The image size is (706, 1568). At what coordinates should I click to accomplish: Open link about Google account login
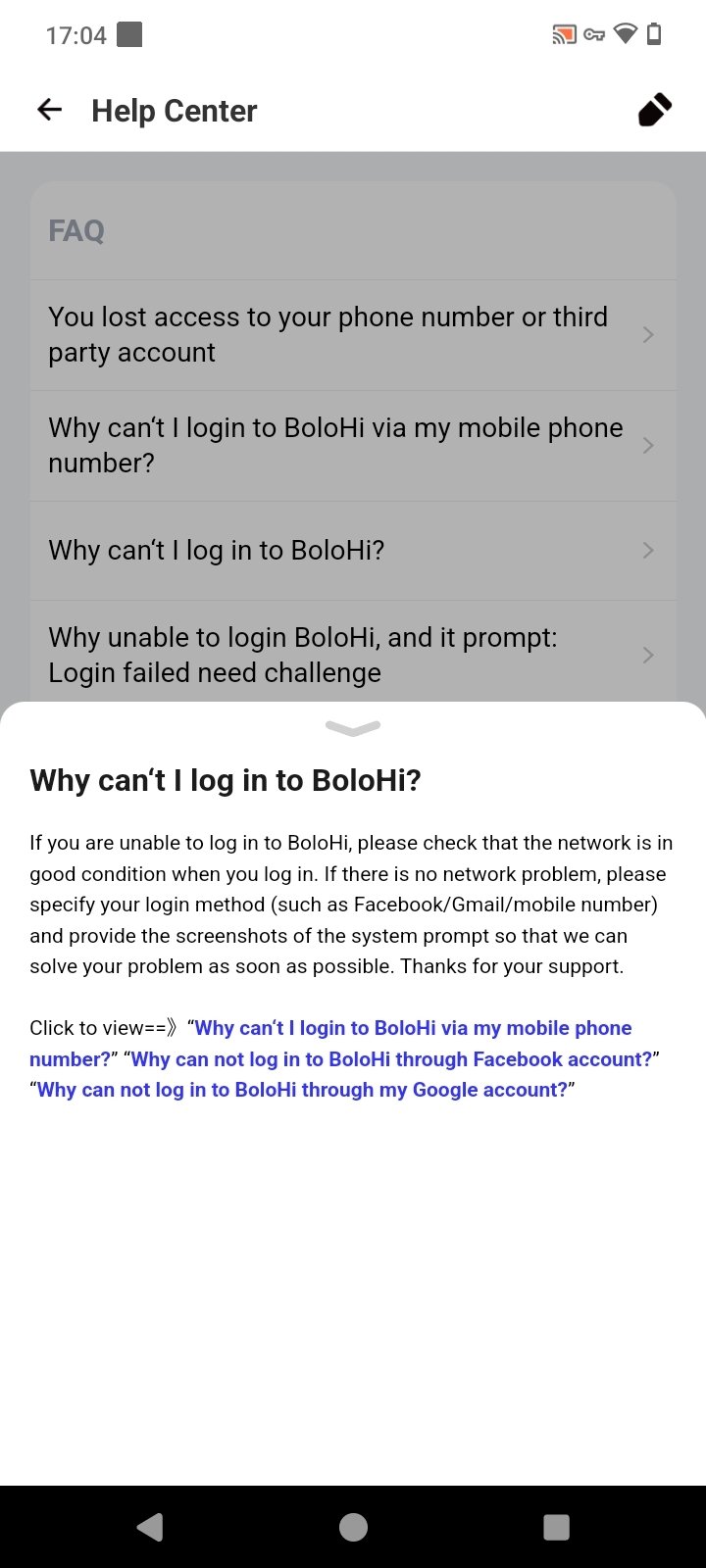point(302,1090)
